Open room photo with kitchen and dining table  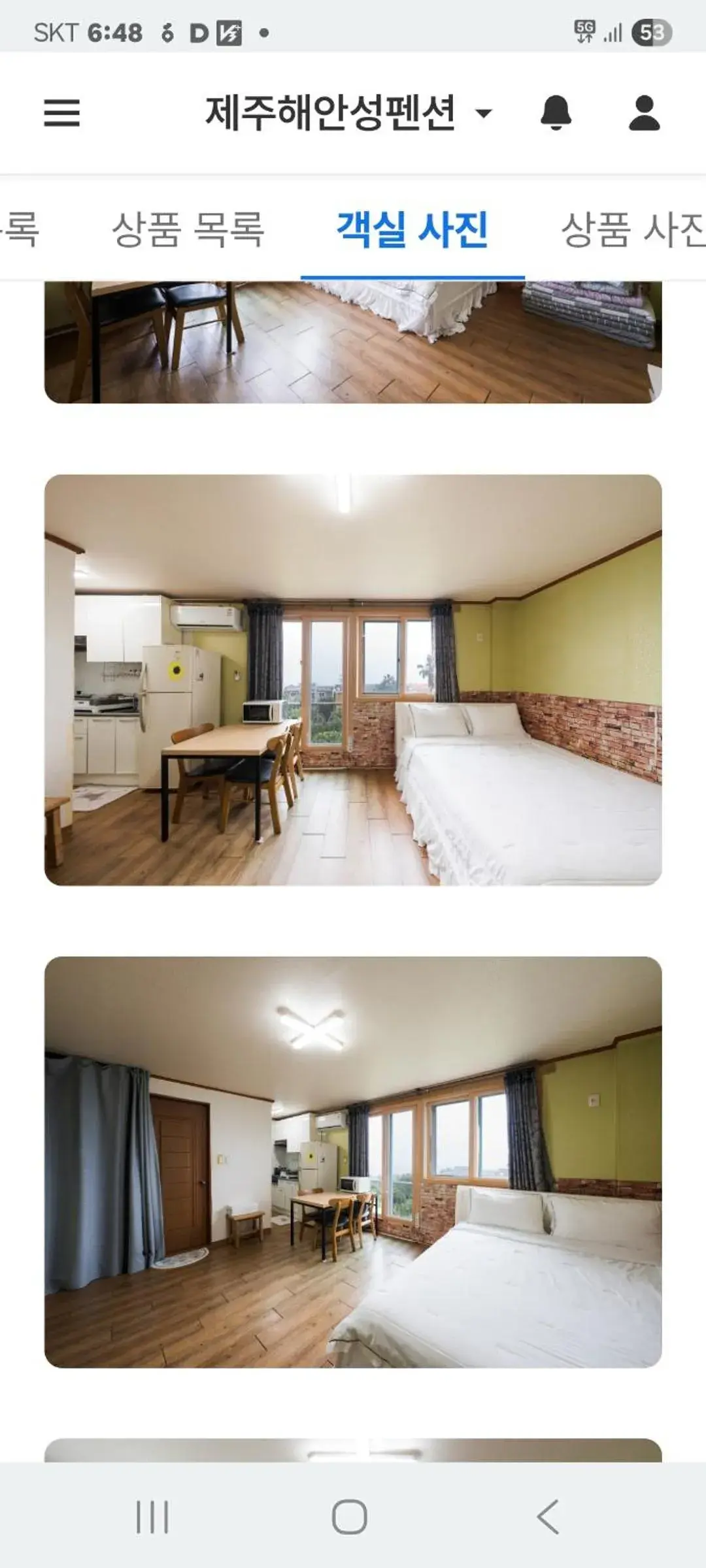[353, 679]
